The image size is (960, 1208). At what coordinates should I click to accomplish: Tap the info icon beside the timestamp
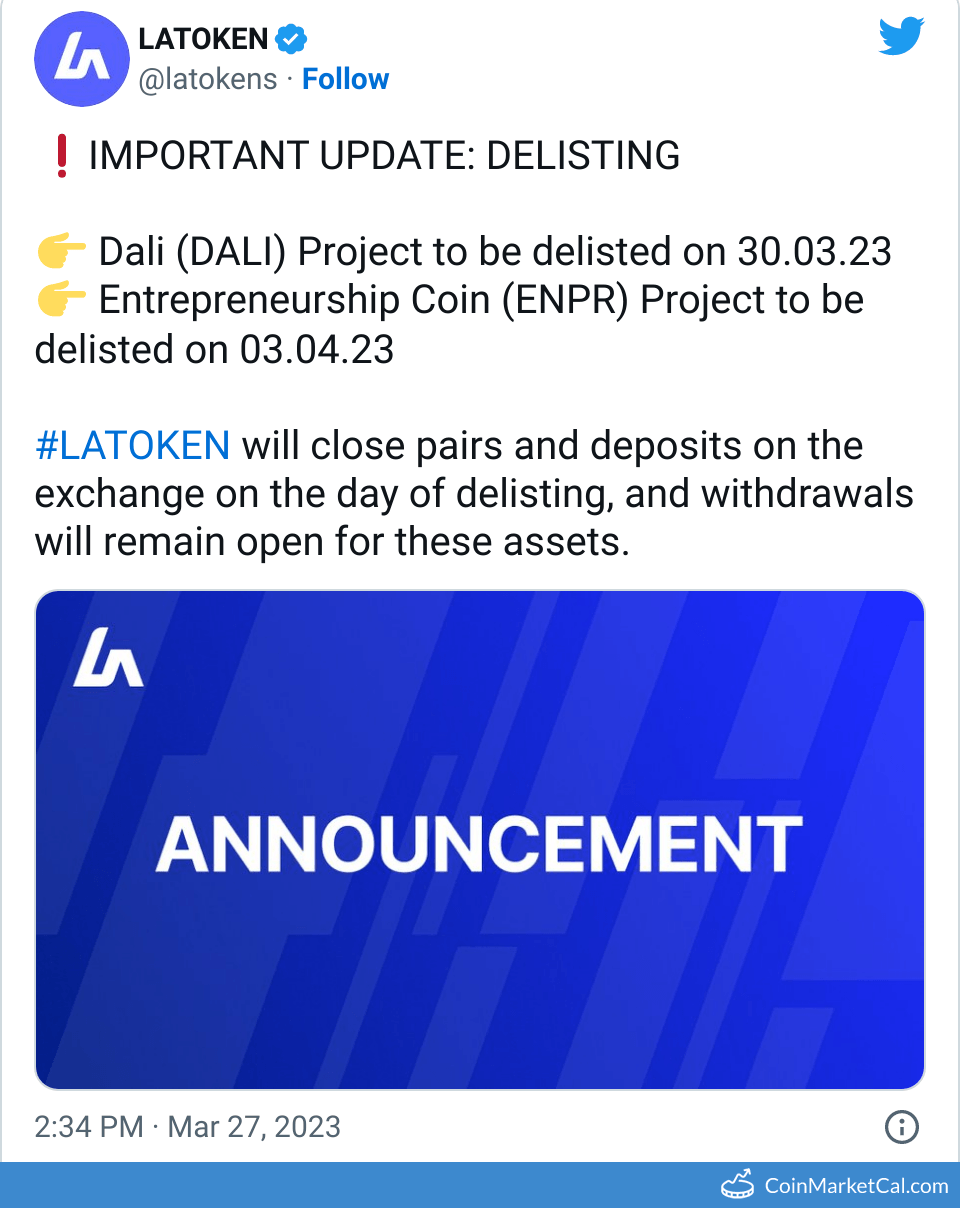tap(902, 1128)
